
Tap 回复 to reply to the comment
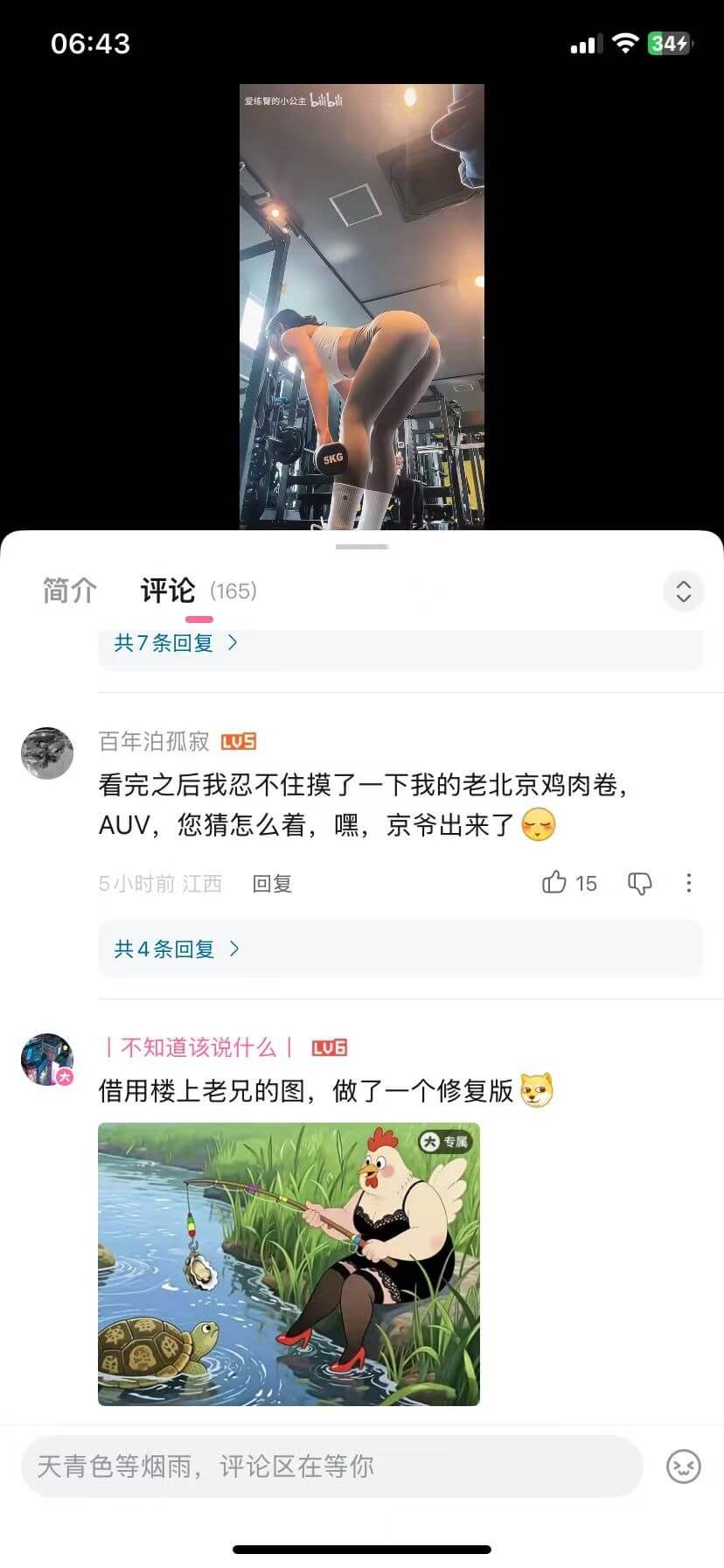click(271, 884)
